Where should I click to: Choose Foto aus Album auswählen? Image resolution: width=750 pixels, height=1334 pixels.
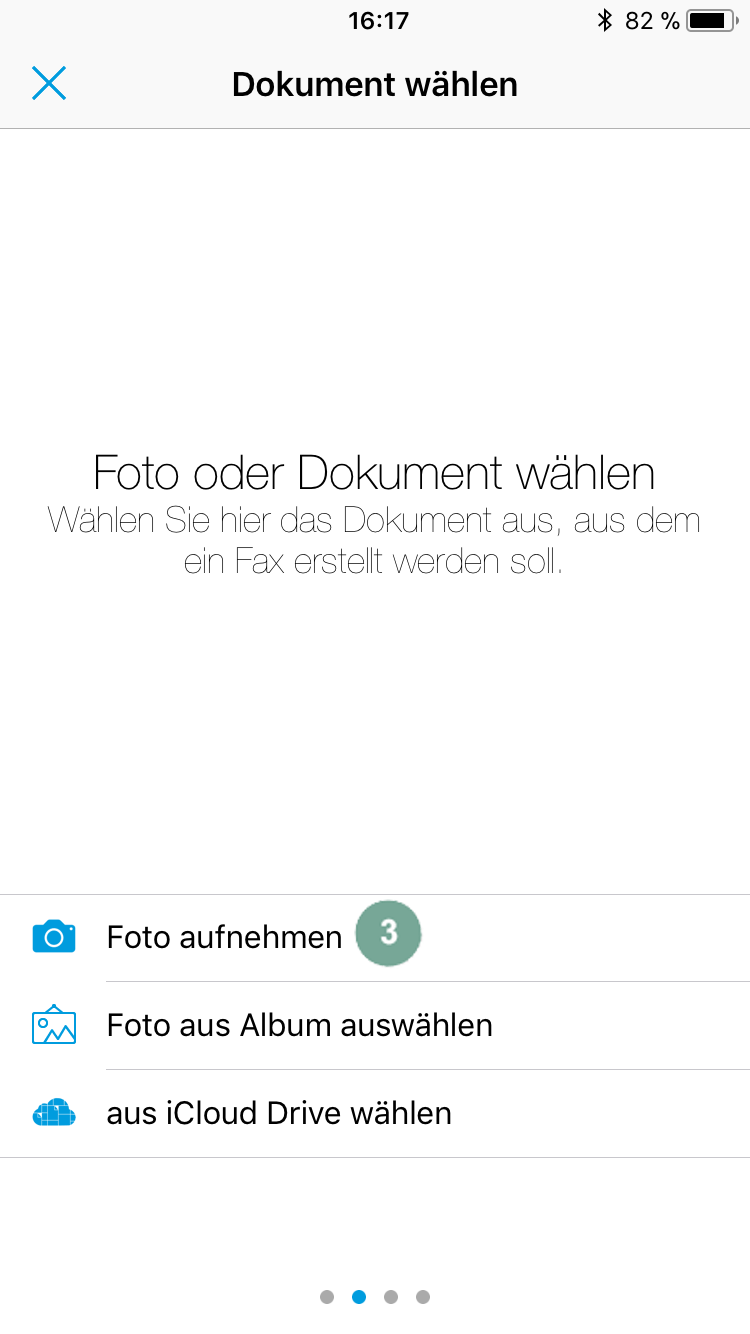299,1026
